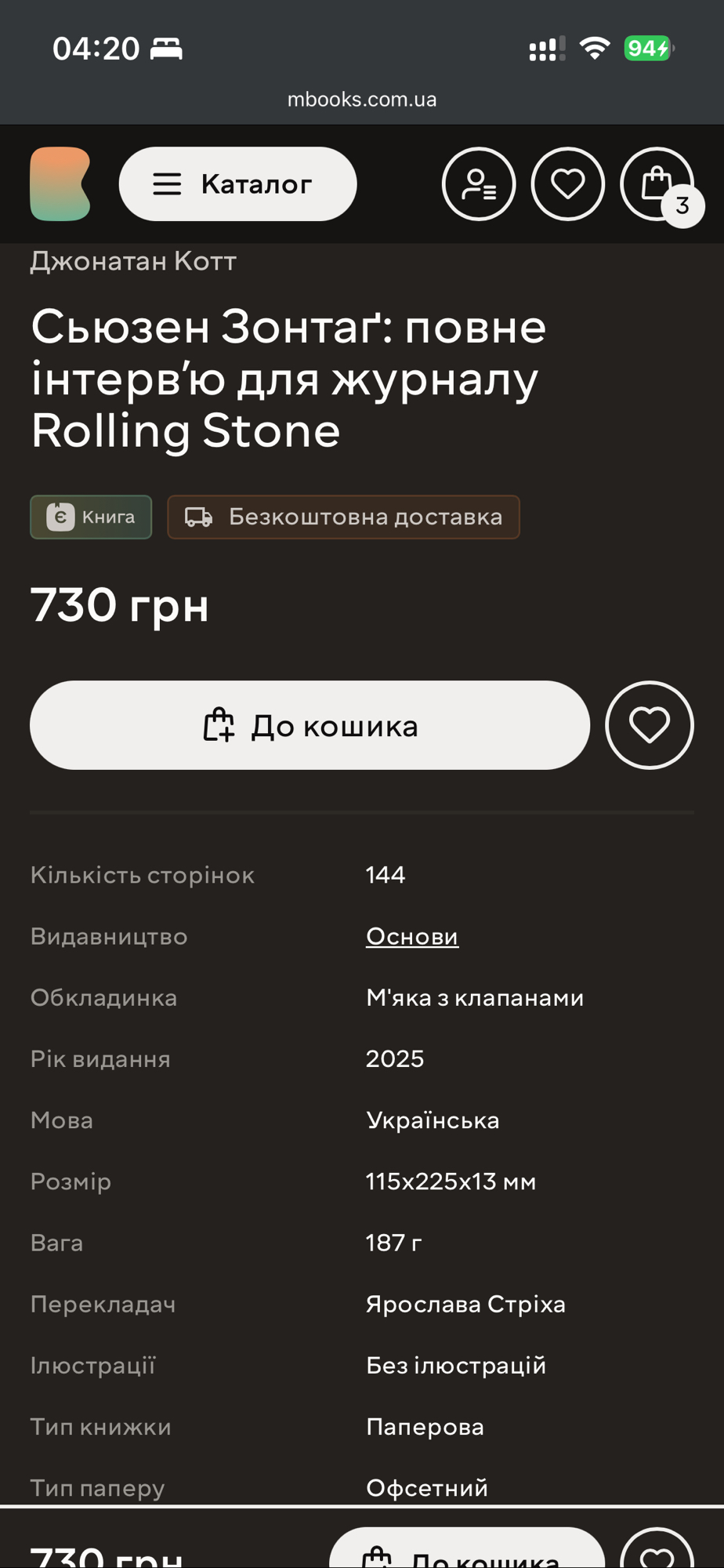The width and height of the screenshot is (724, 1568).
Task: Tap the mbooks.com.ua address bar
Action: (361, 100)
